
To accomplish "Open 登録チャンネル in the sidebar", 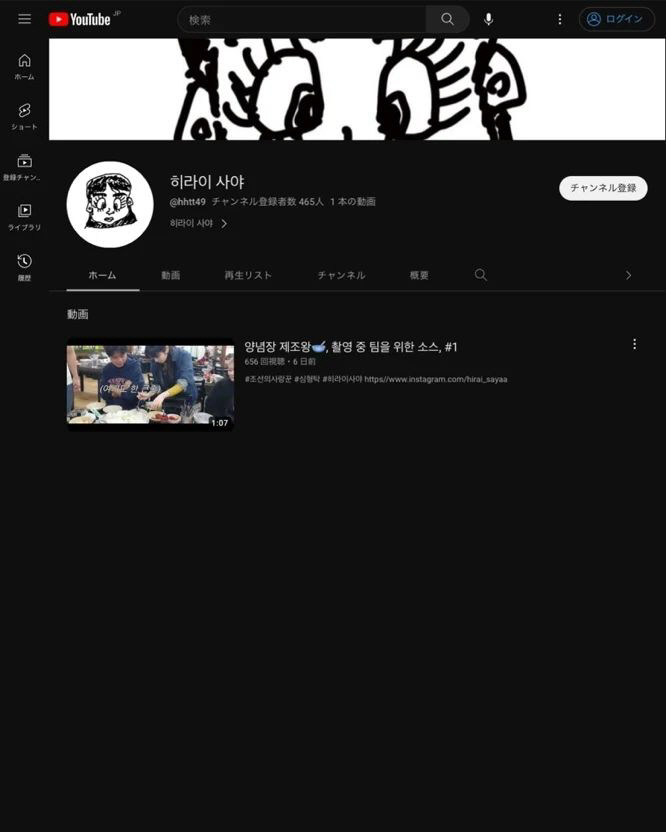I will (x=24, y=166).
